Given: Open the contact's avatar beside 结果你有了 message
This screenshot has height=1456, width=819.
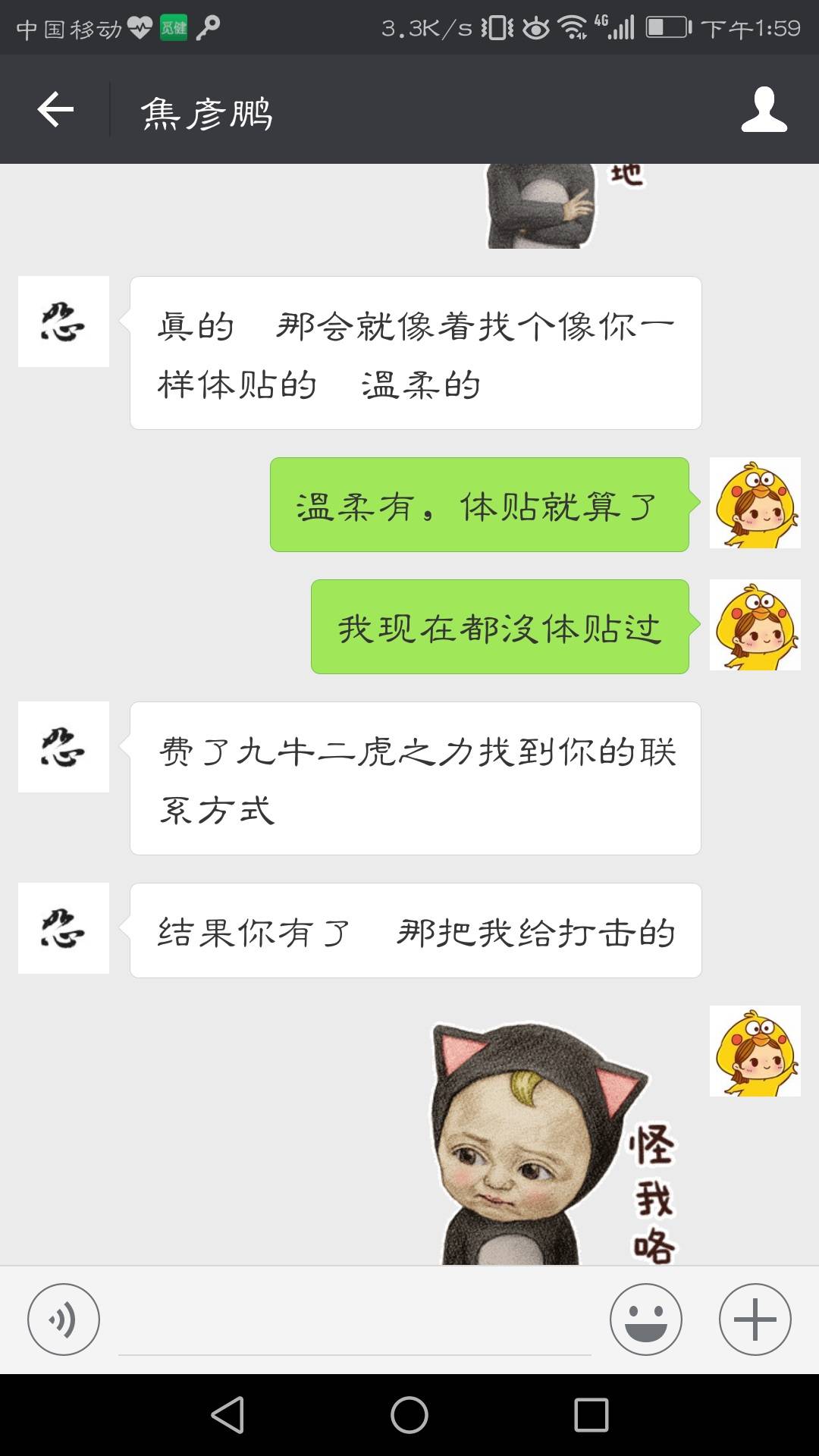Looking at the screenshot, I should (64, 928).
